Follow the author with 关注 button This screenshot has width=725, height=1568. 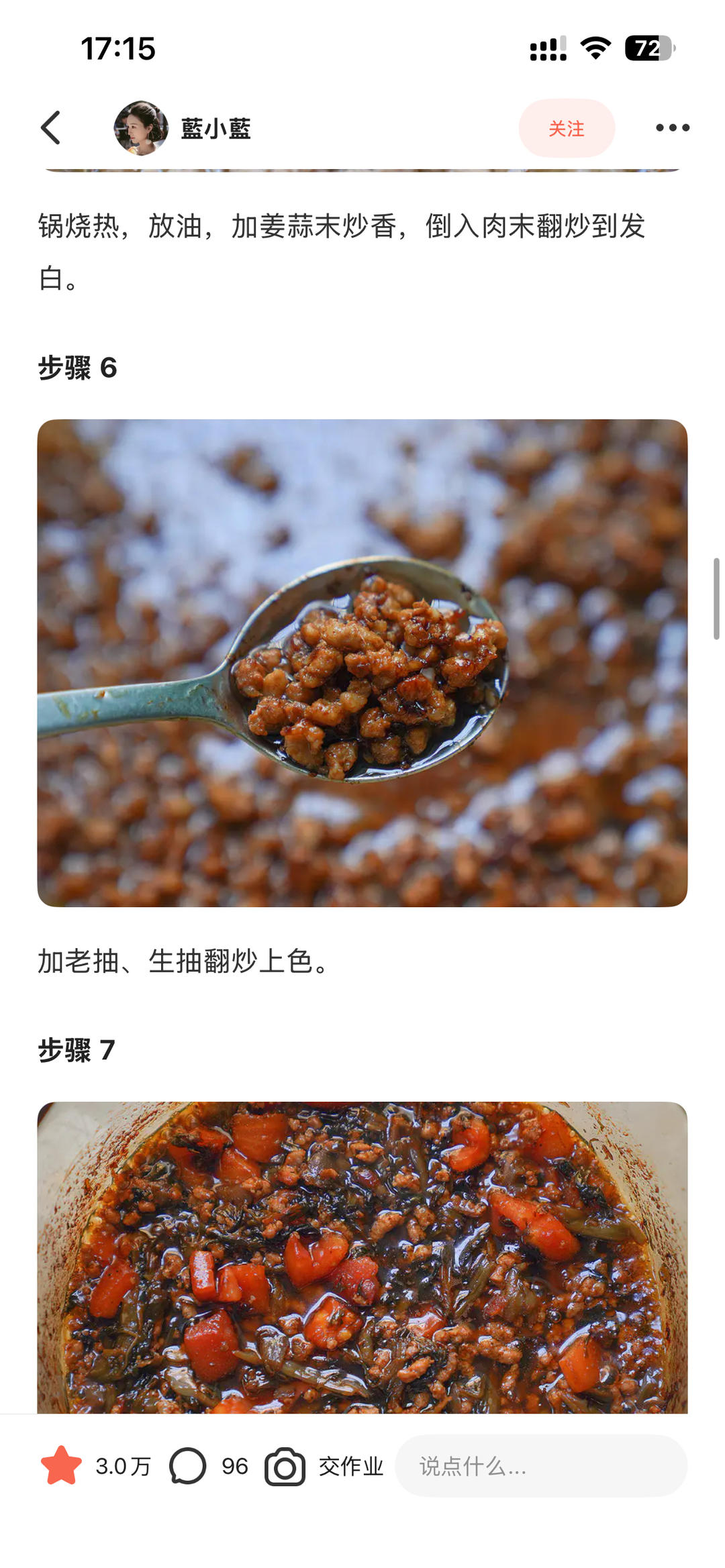pyautogui.click(x=566, y=128)
